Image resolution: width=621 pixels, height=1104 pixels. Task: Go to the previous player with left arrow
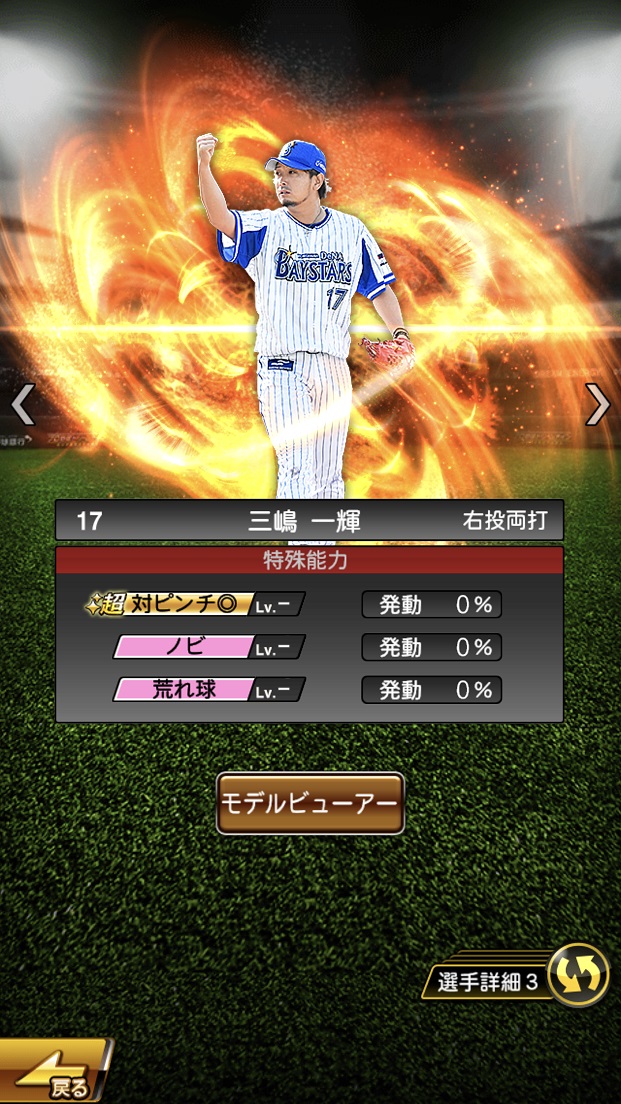(x=22, y=404)
